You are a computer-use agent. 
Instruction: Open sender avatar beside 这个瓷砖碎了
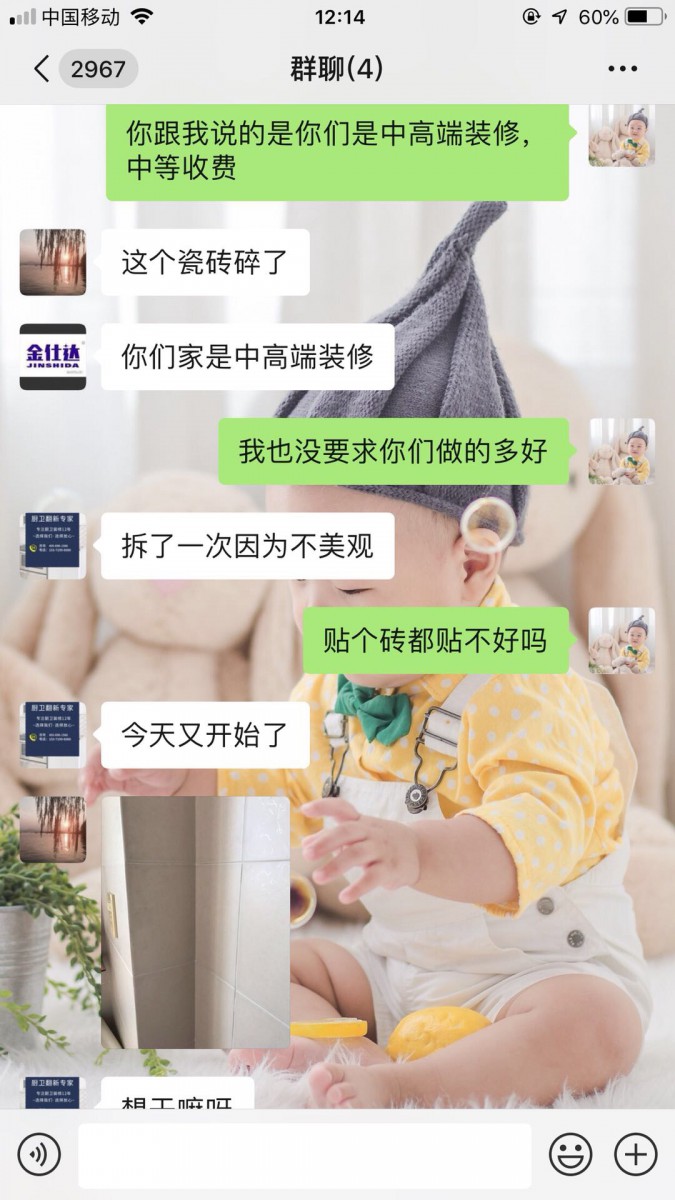pos(53,262)
